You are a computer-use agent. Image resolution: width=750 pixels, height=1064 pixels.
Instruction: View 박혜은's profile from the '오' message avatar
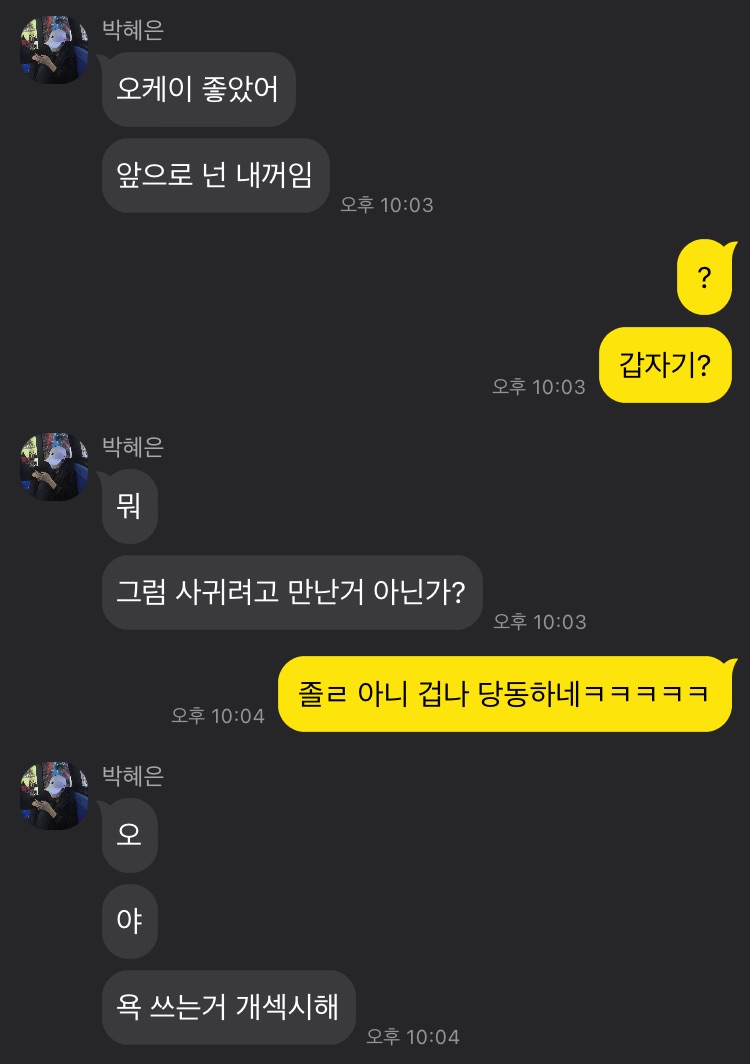pos(54,795)
